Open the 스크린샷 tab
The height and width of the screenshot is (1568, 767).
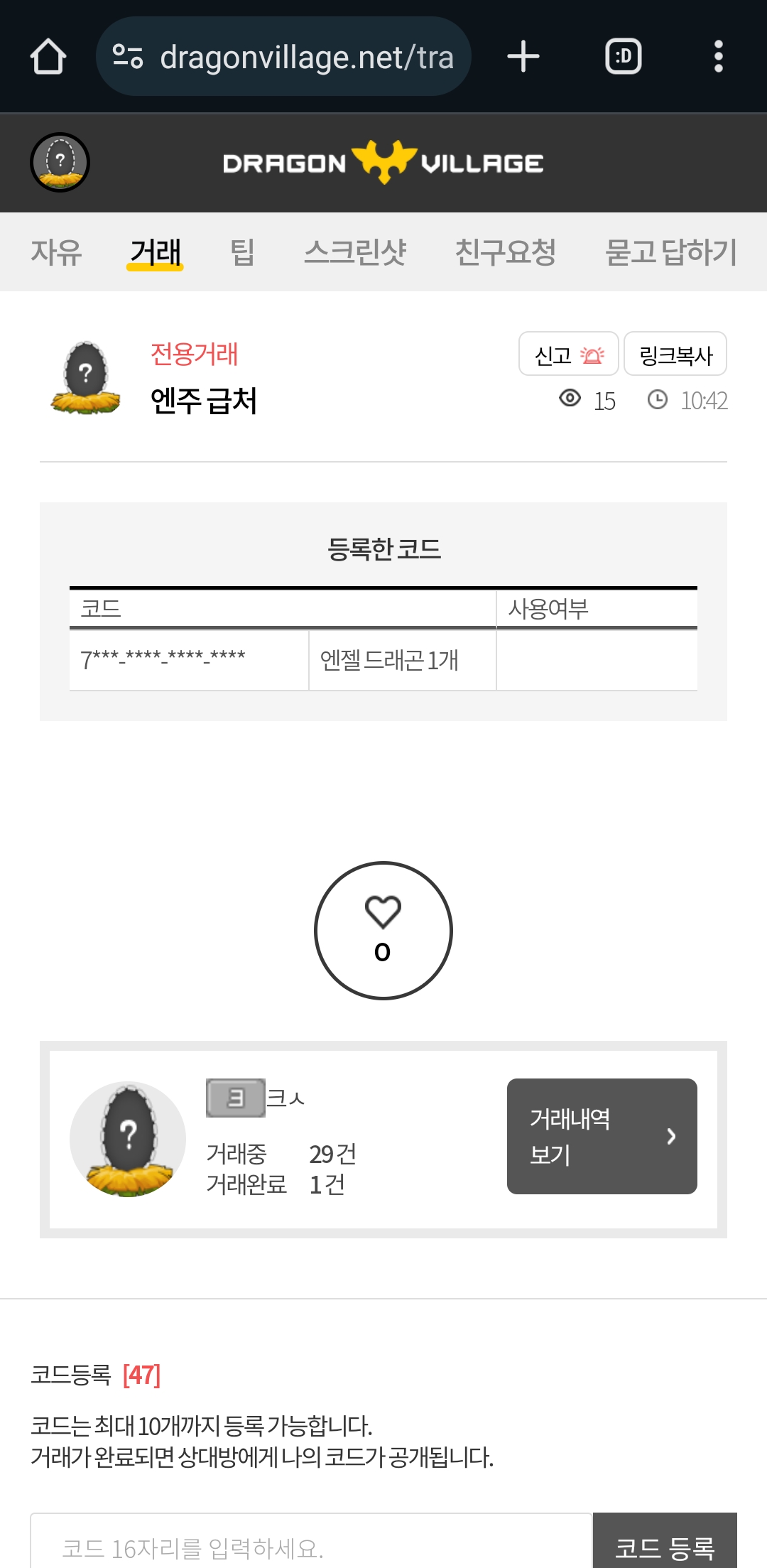[x=355, y=252]
